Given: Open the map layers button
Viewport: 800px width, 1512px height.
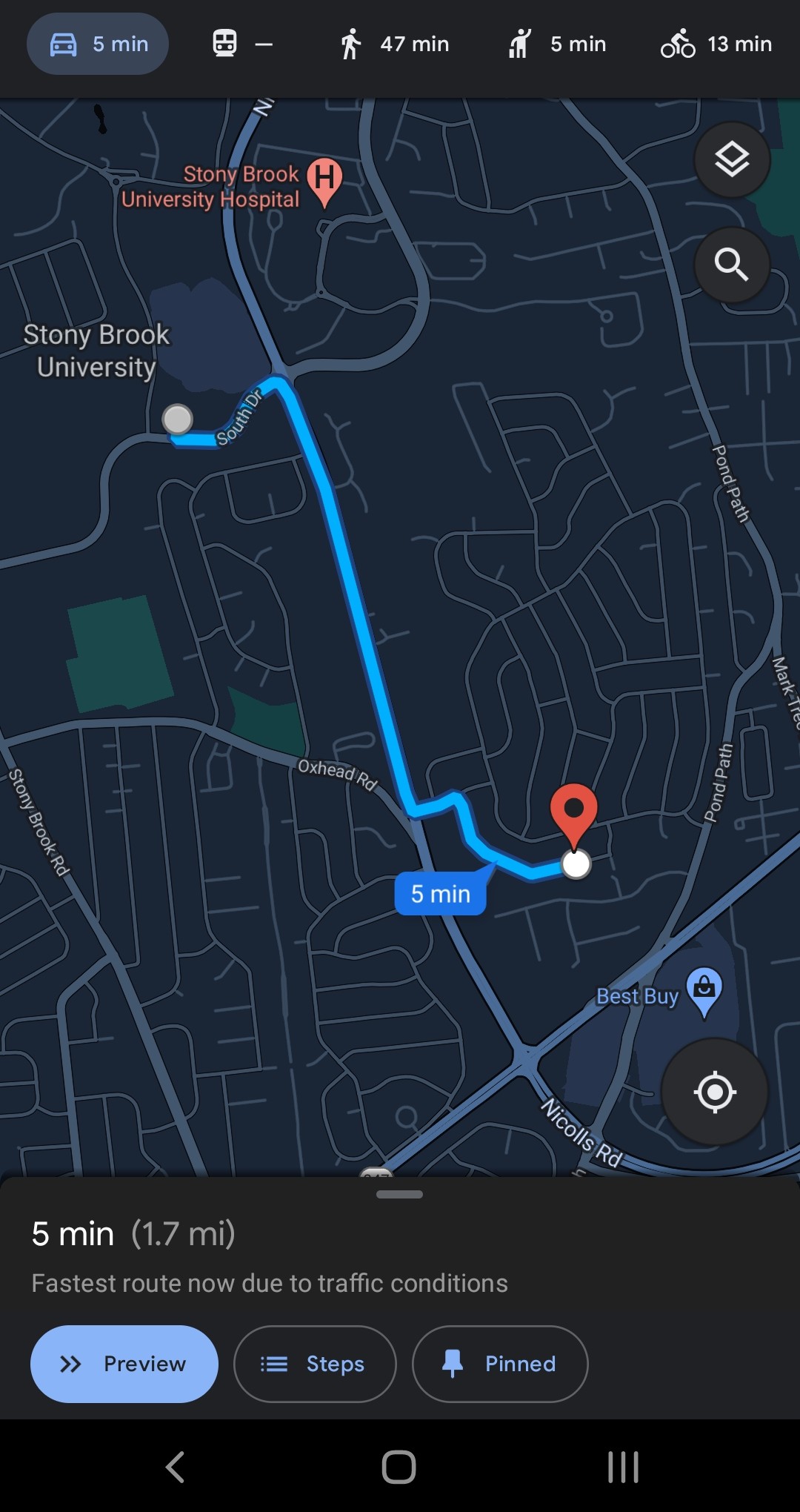Looking at the screenshot, I should click(x=732, y=160).
